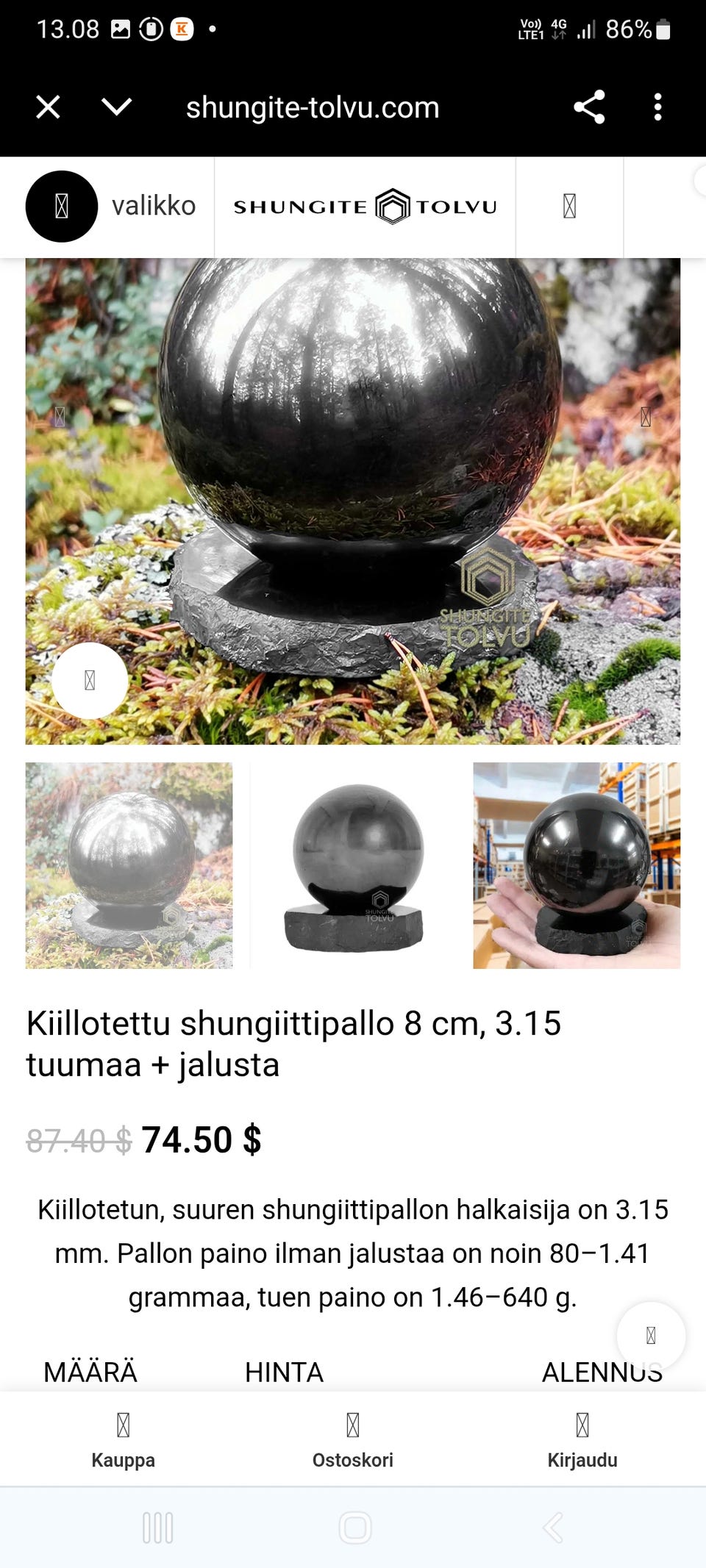
Task: Tap the floating scroll-to-top circle button
Action: (650, 1336)
